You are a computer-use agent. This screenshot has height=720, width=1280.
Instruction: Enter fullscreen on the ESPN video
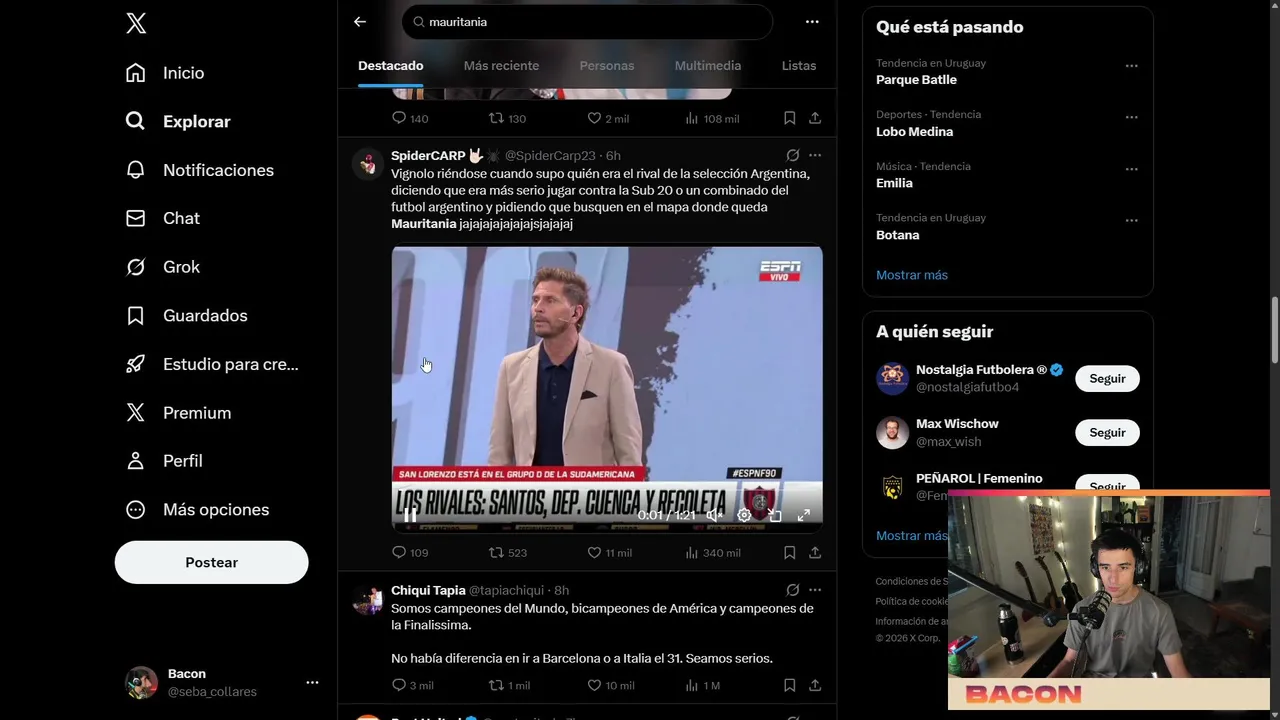(803, 515)
